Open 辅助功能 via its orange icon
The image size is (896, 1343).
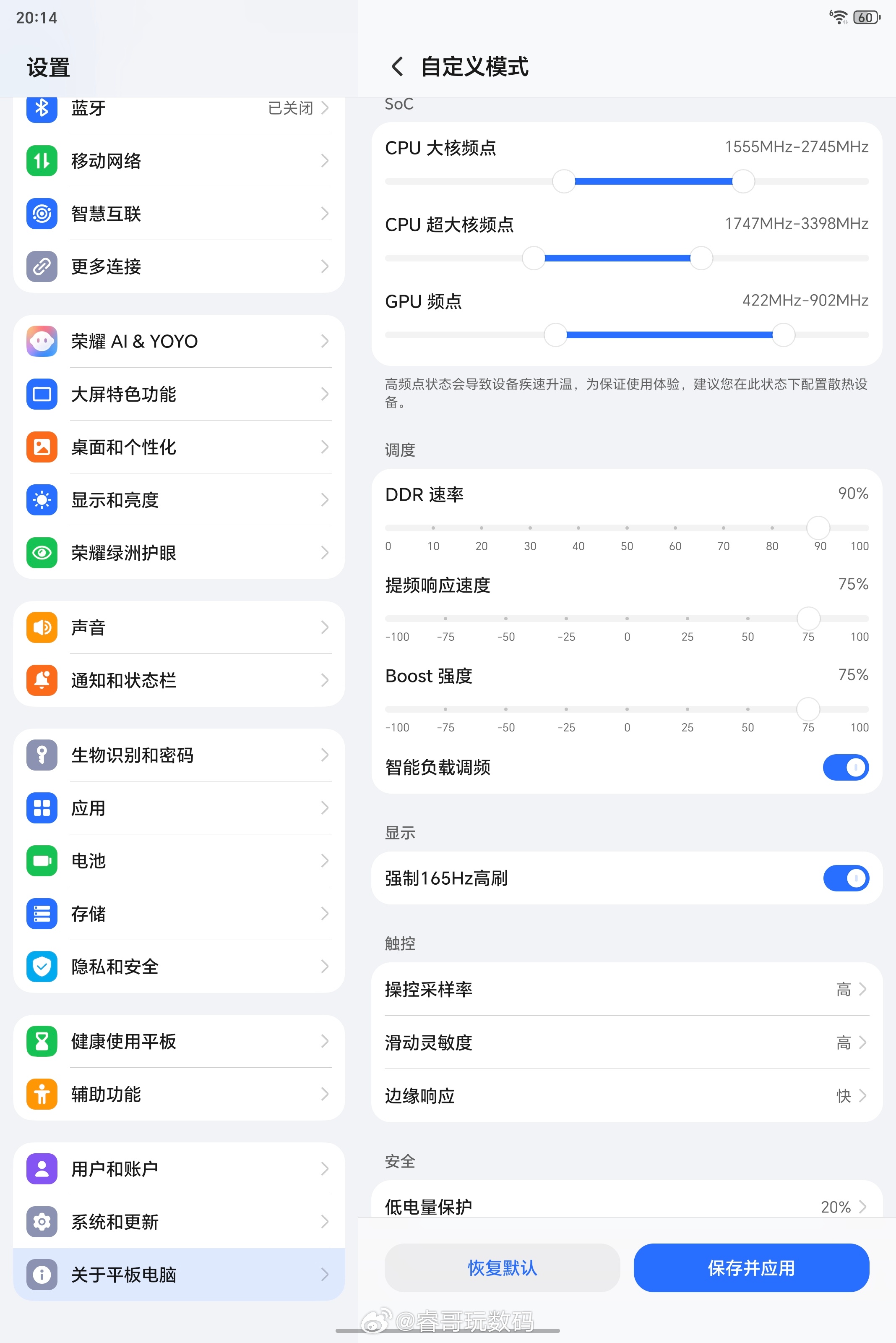(41, 1094)
